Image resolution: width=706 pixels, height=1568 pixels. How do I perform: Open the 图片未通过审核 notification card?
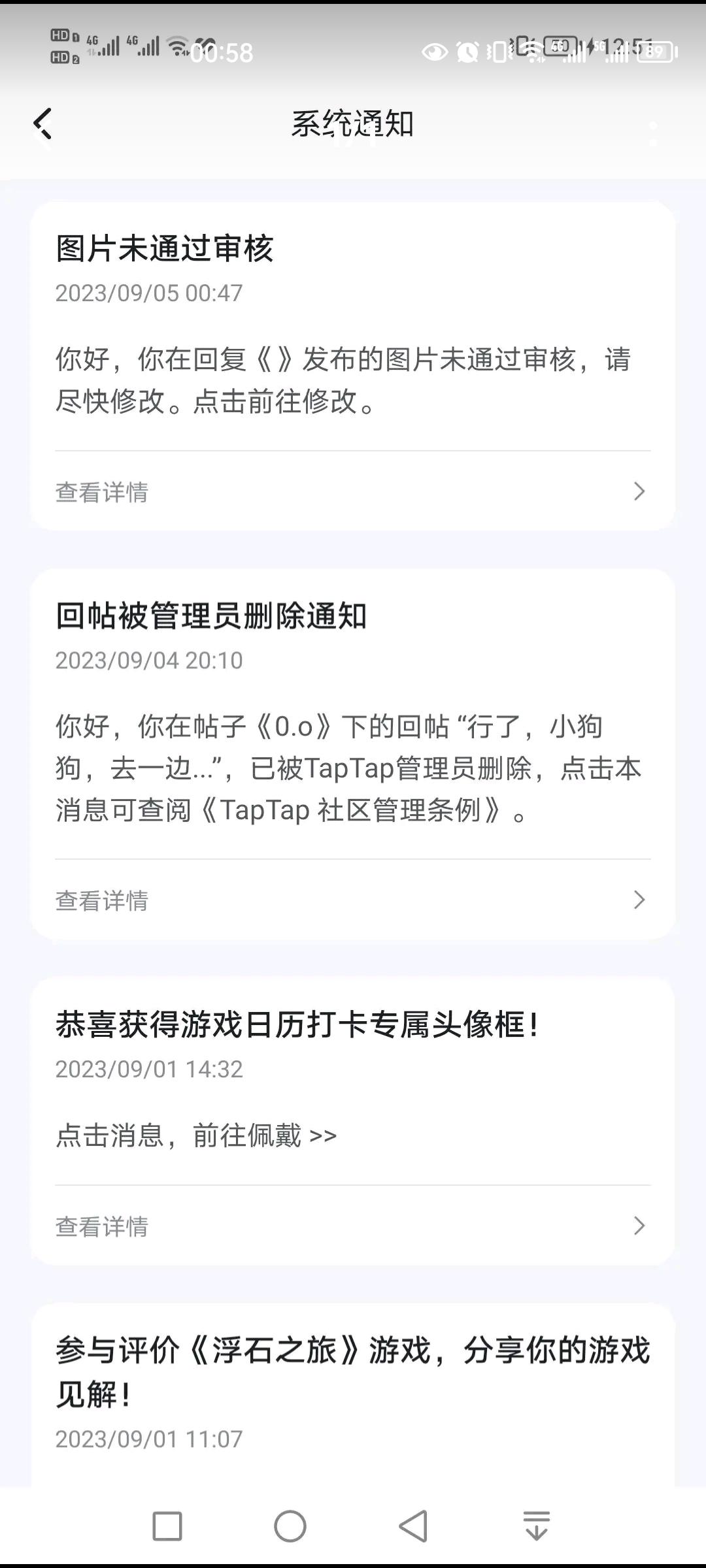[x=353, y=366]
